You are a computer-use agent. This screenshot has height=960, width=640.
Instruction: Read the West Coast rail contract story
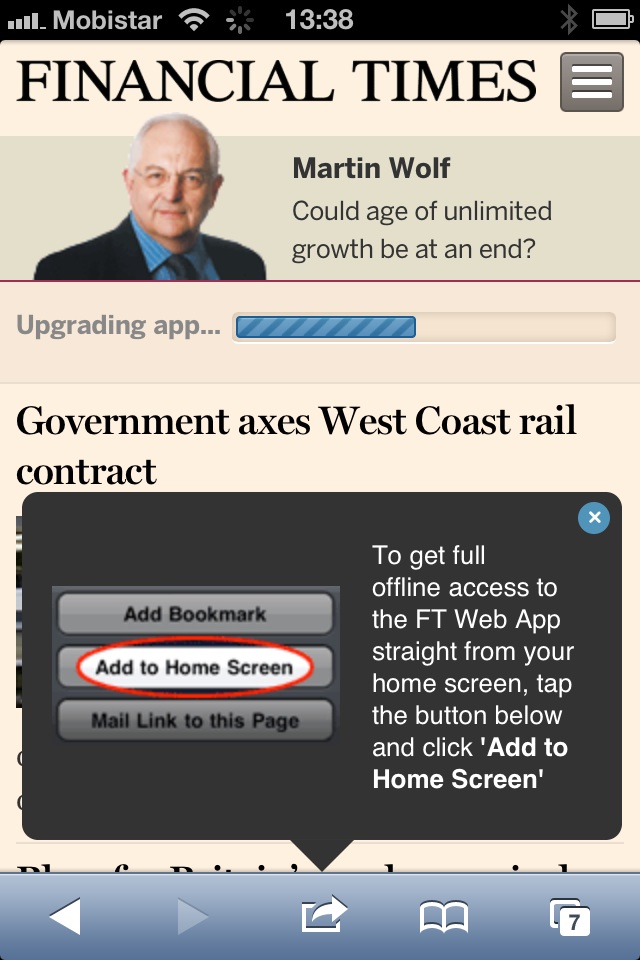(x=296, y=445)
